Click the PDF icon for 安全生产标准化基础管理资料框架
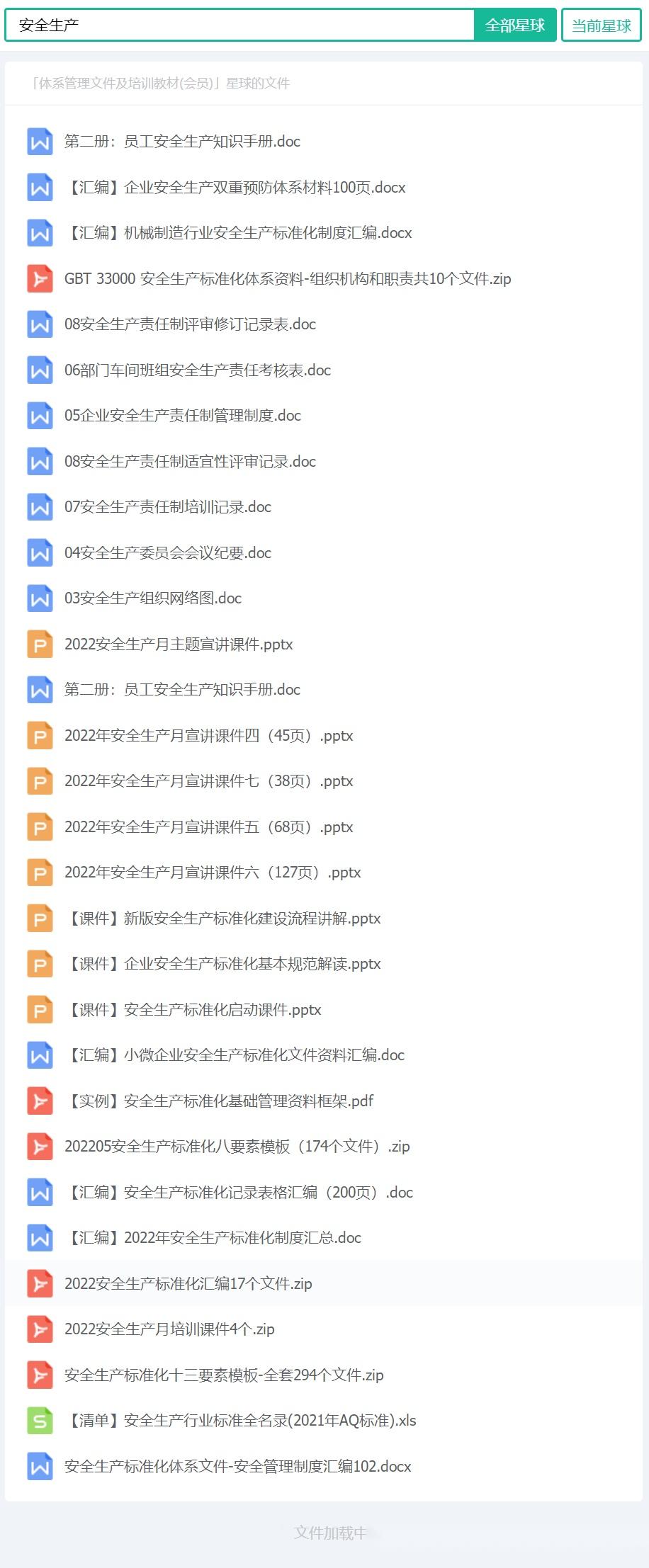649x1568 pixels. pyautogui.click(x=40, y=1101)
